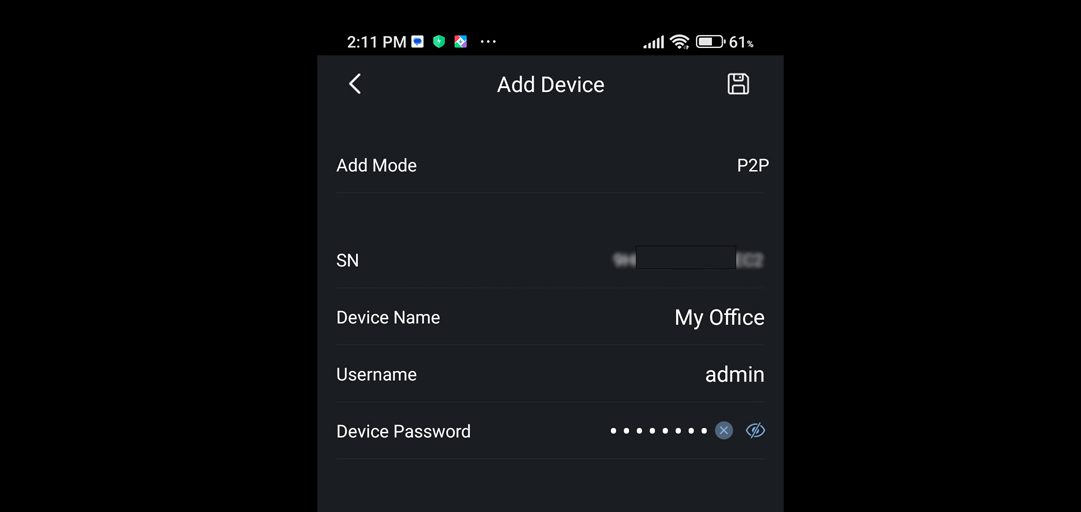Edit the SN field

tap(688, 260)
